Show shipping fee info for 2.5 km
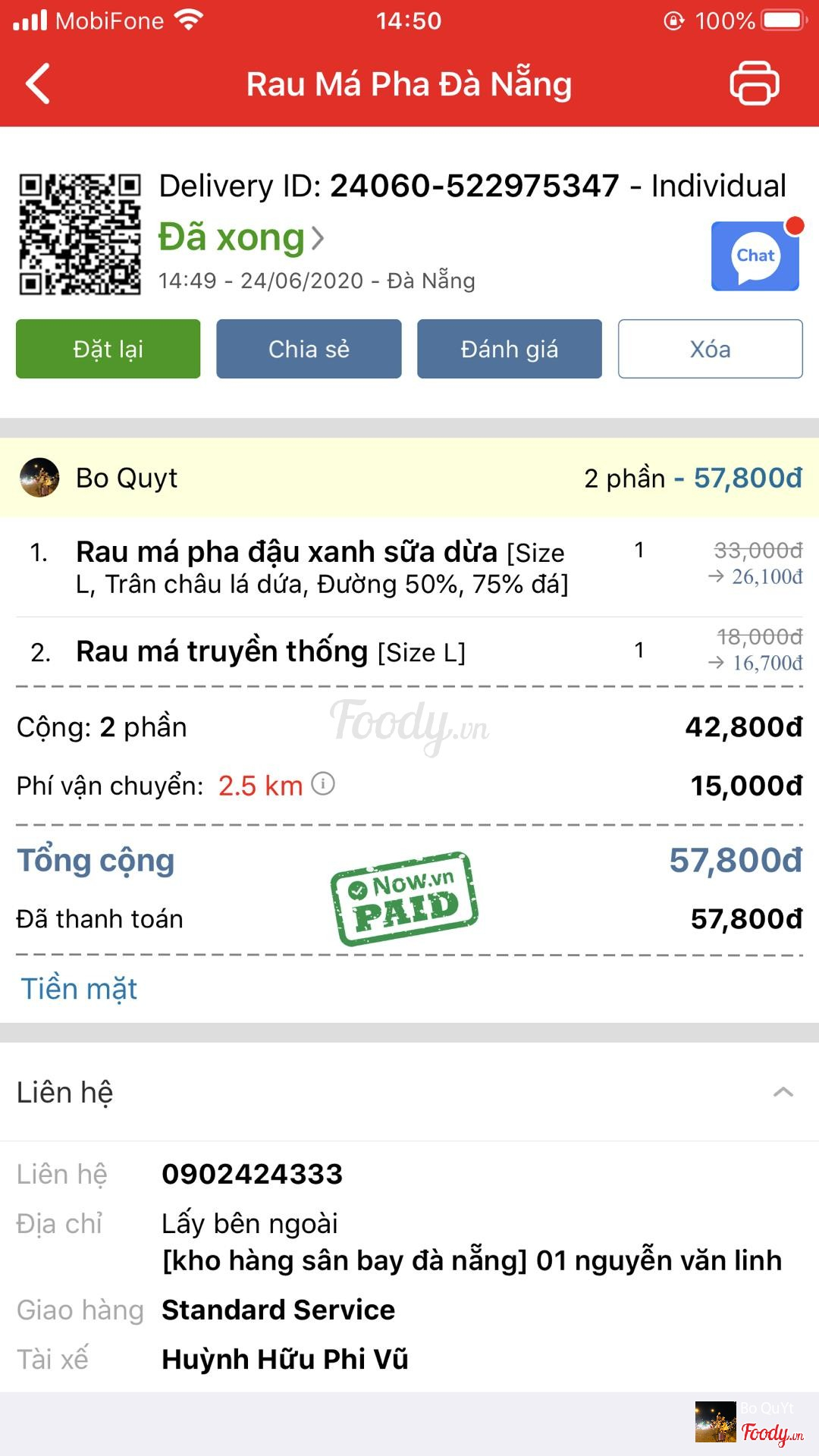 point(323,783)
